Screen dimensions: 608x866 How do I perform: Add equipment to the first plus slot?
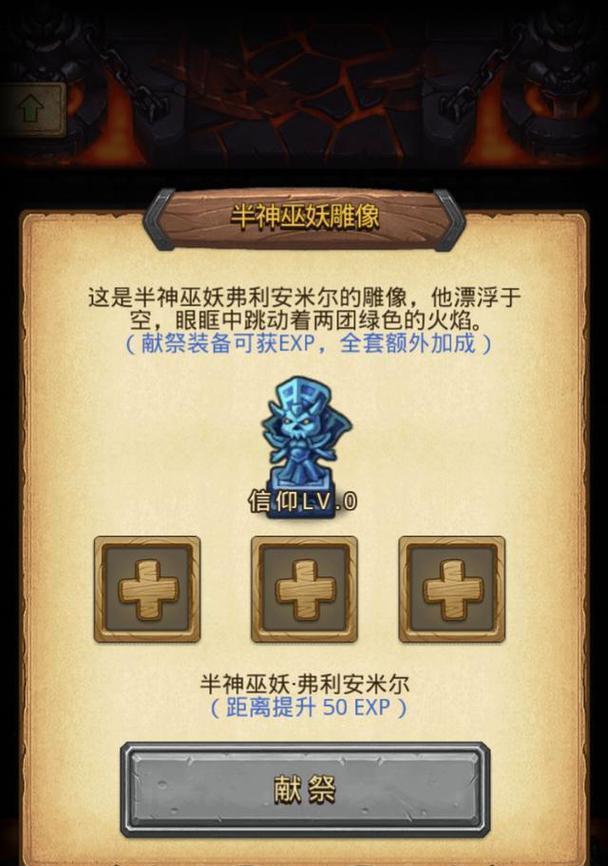(148, 589)
